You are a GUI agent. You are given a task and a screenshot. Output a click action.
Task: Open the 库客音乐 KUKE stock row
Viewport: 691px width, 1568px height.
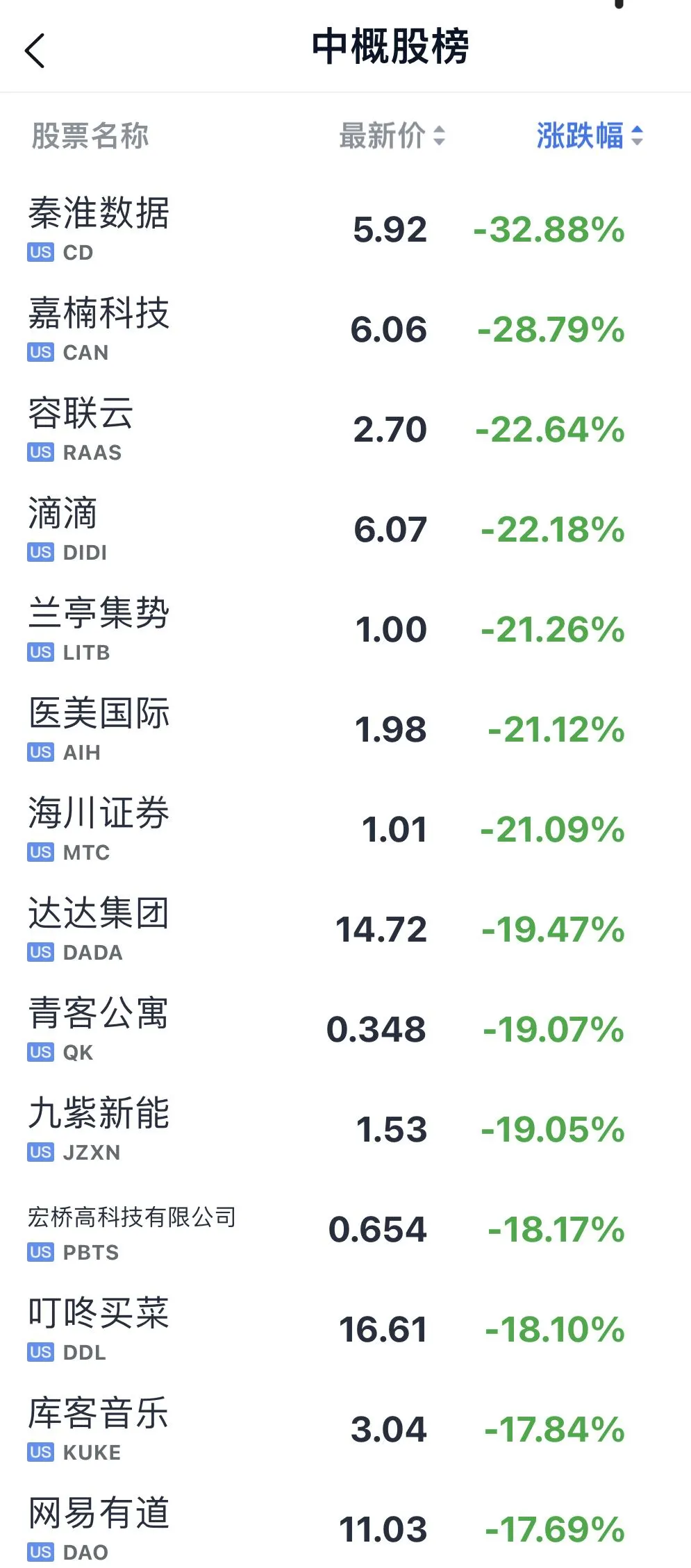click(345, 1430)
